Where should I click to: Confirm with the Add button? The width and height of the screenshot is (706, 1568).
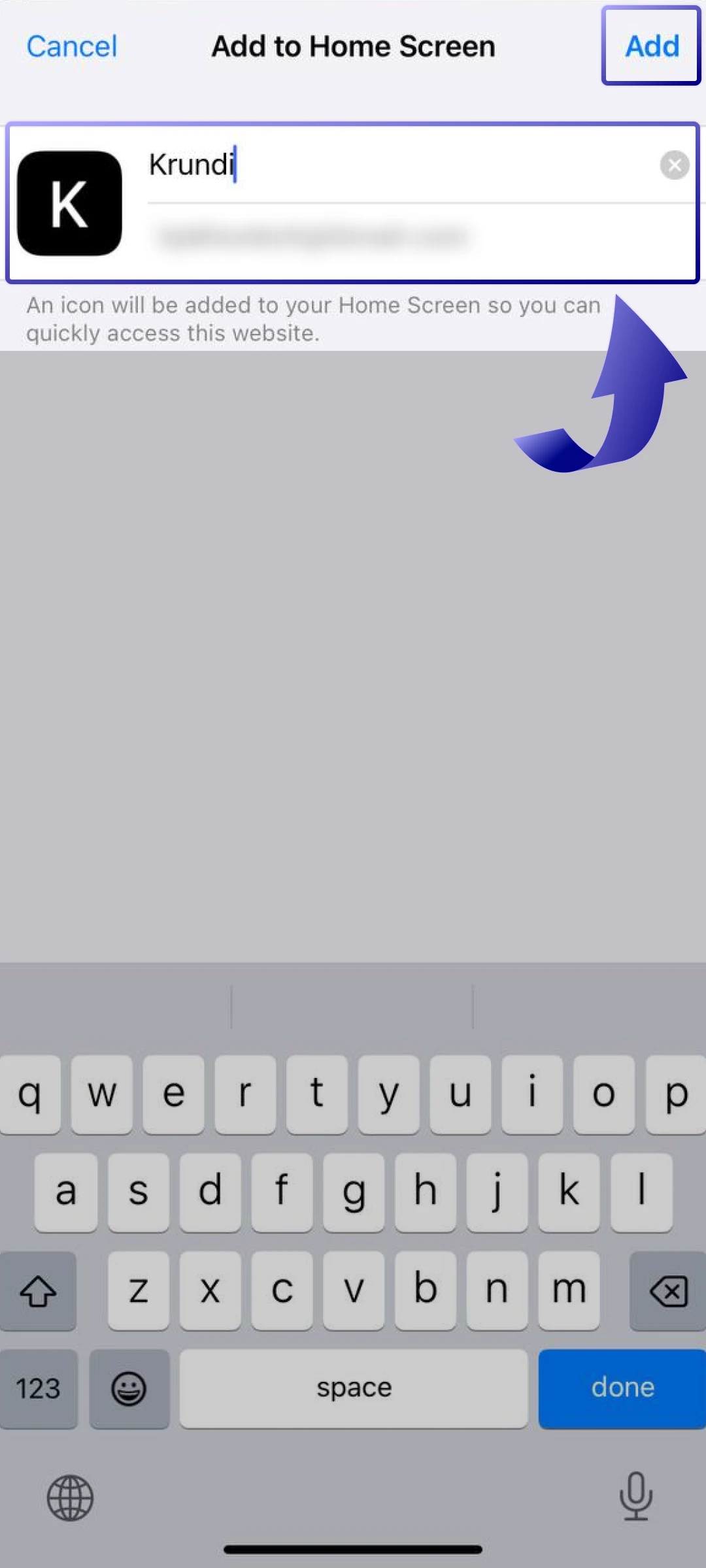coord(652,46)
